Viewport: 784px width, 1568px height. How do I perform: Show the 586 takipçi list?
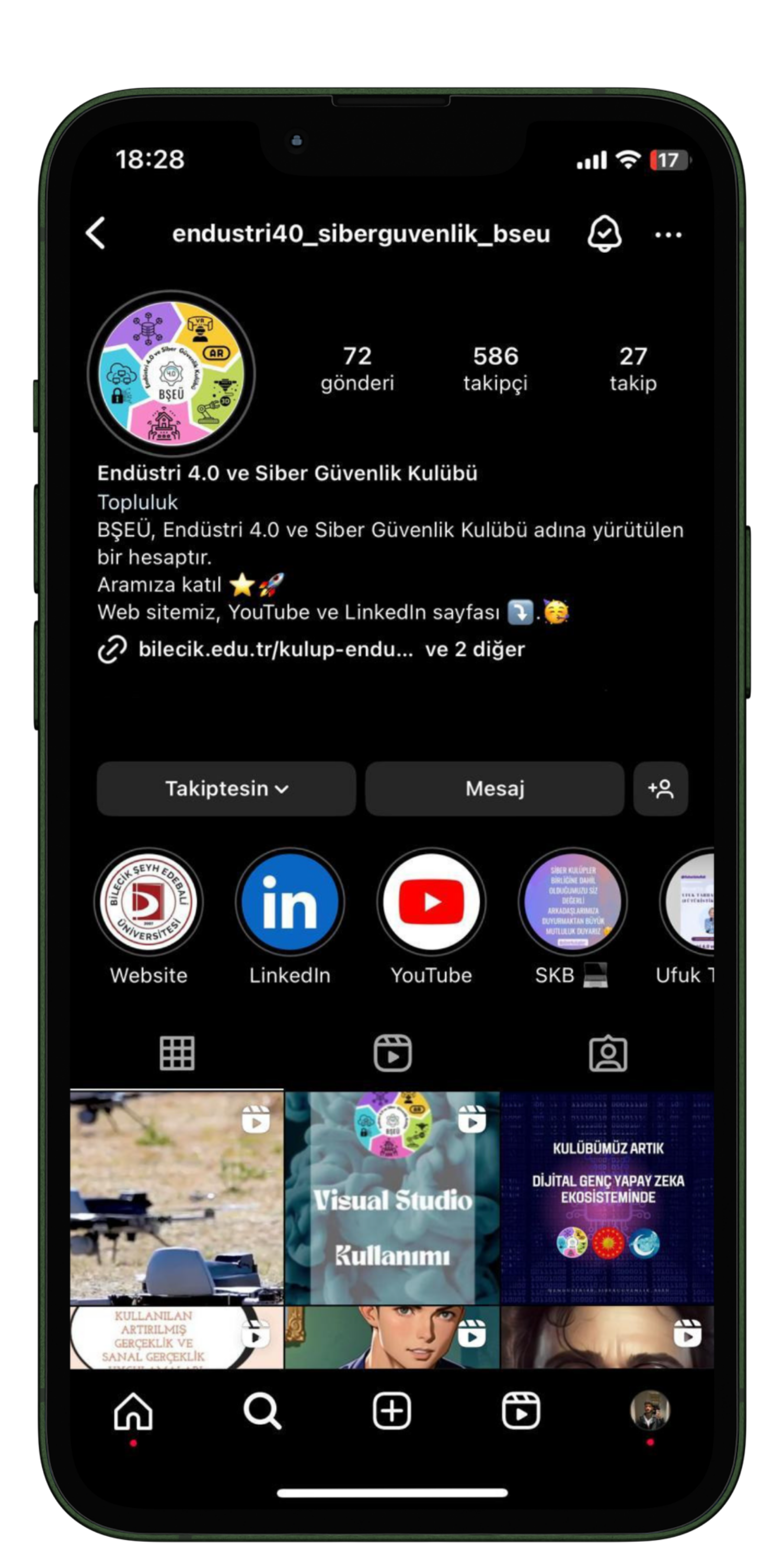(495, 368)
